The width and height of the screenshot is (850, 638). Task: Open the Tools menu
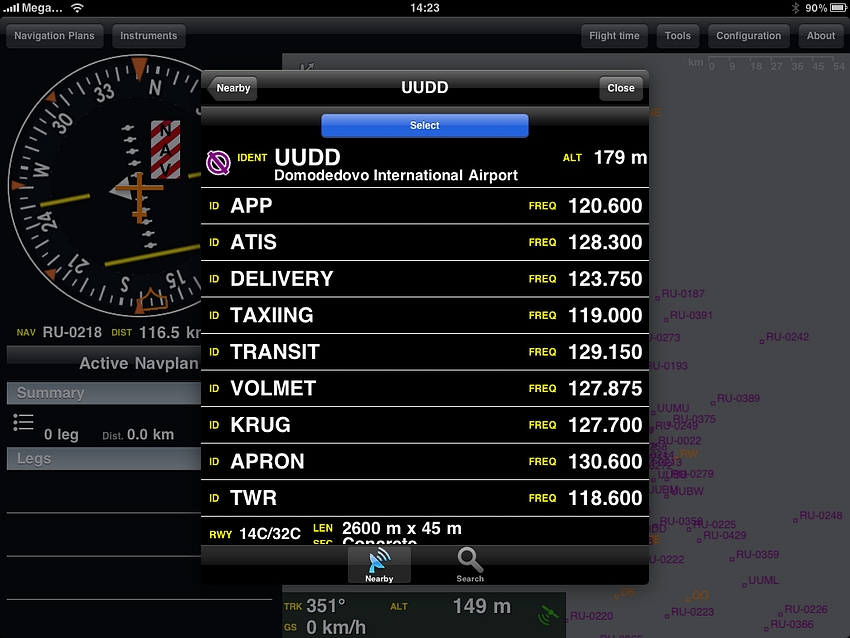tap(677, 36)
